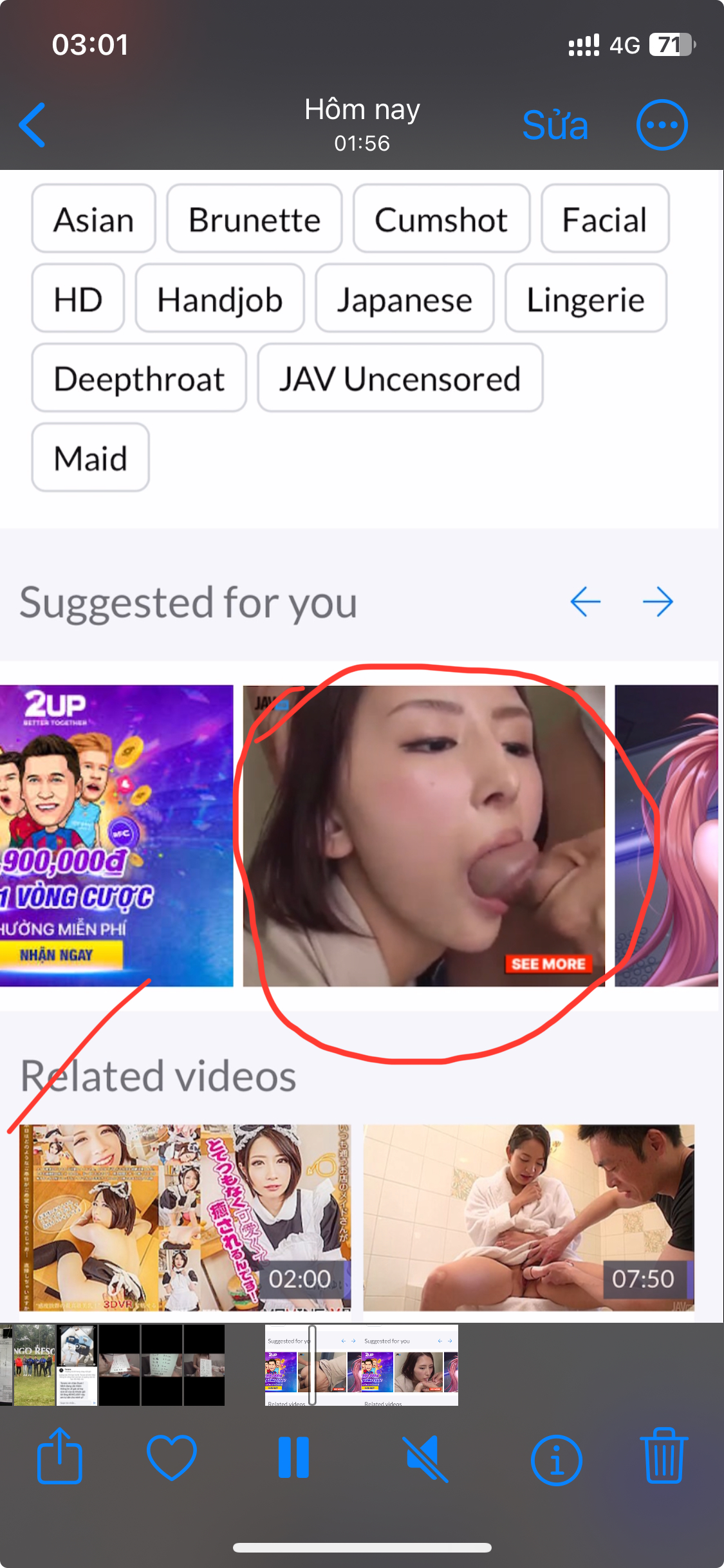Image resolution: width=724 pixels, height=1568 pixels.
Task: Go back to the photo library
Action: point(32,125)
